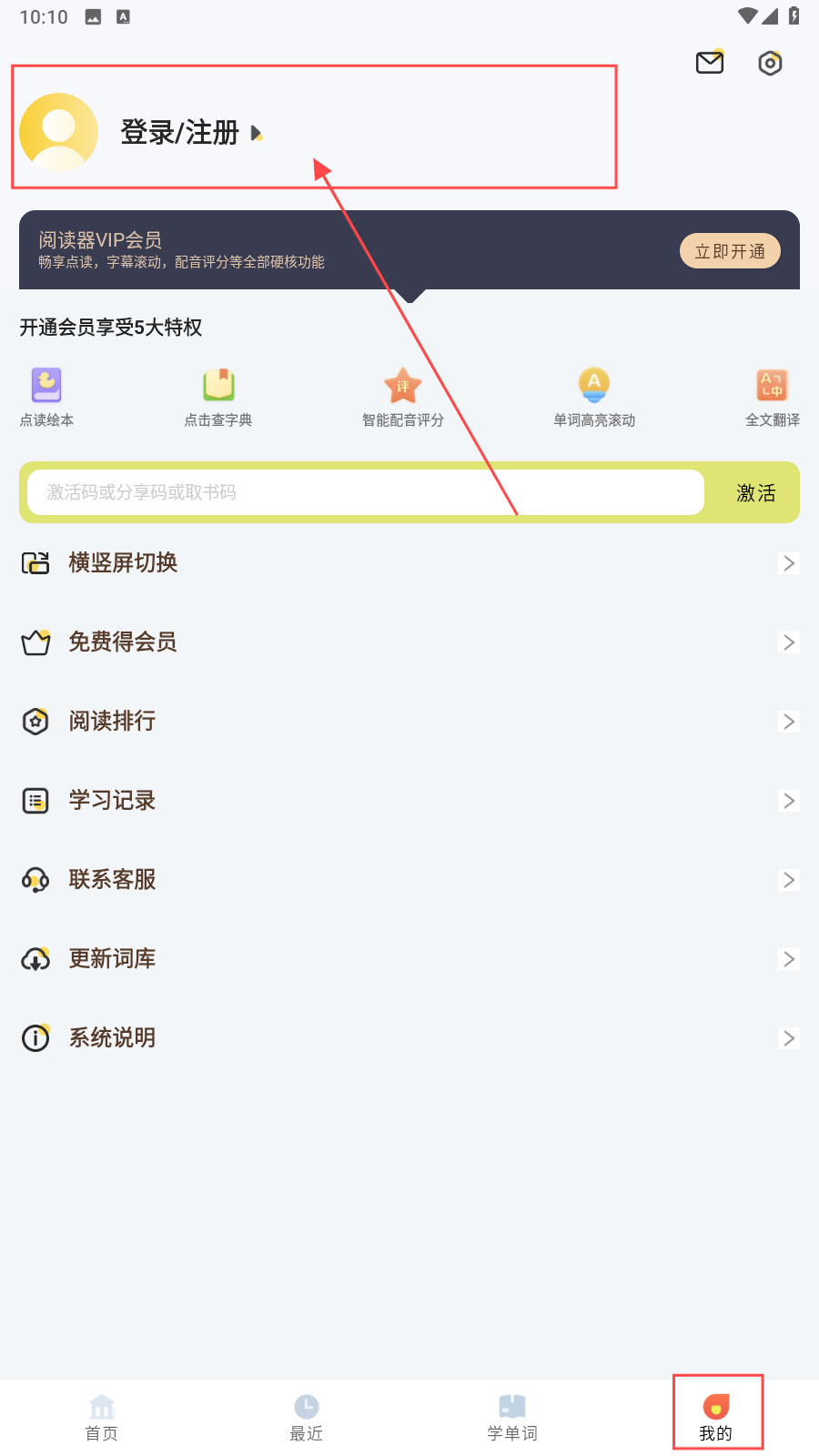The width and height of the screenshot is (819, 1456).
Task: Focus the activation code input field
Action: pyautogui.click(x=365, y=492)
